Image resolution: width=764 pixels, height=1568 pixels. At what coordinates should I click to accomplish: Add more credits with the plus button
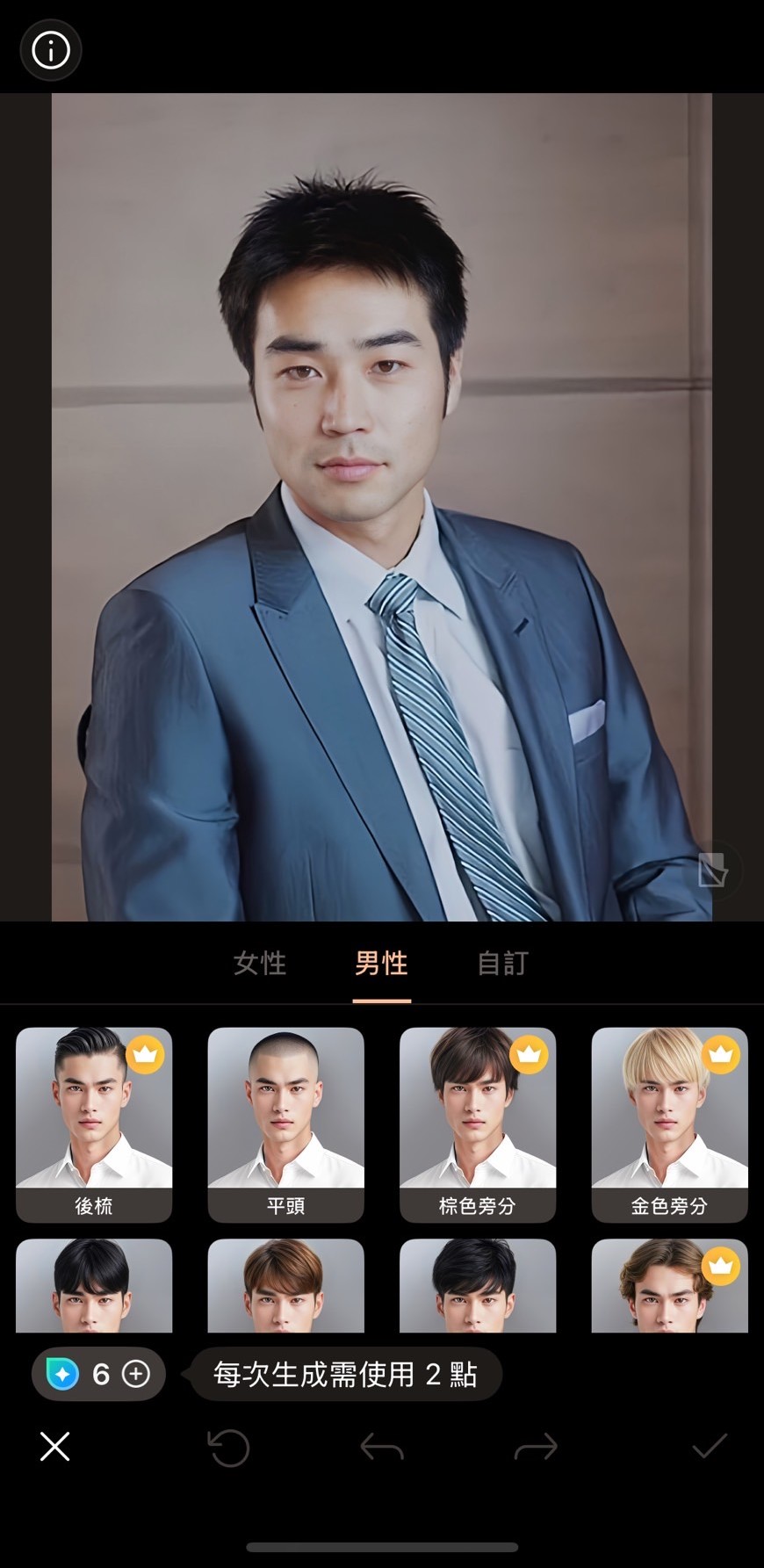pyautogui.click(x=136, y=1374)
